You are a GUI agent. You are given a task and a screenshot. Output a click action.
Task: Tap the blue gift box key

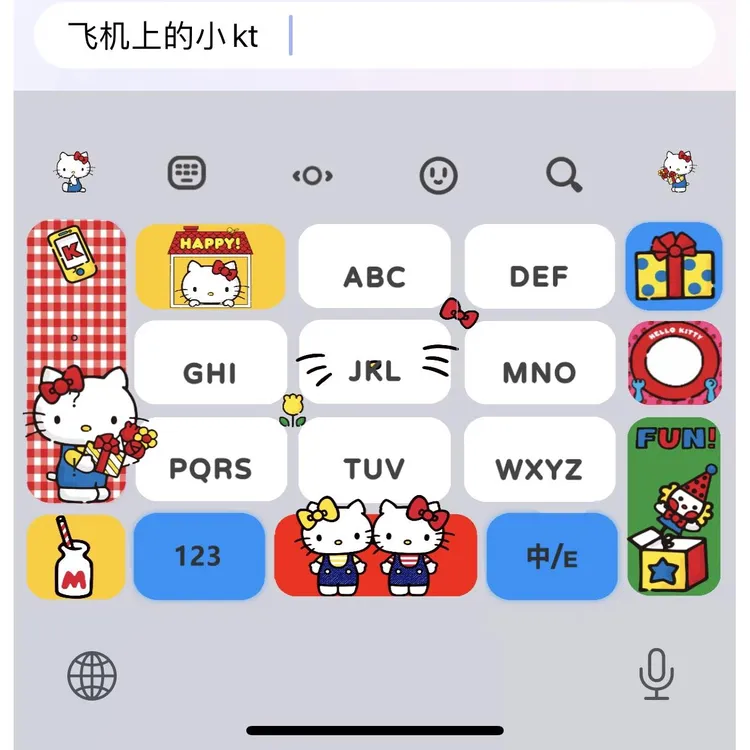[x=674, y=266]
